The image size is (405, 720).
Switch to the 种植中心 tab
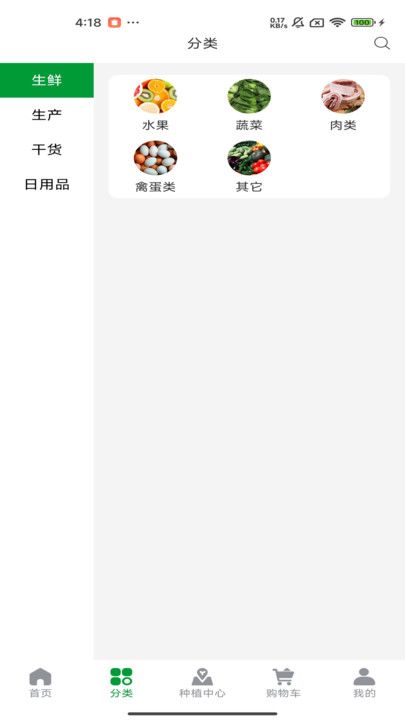pyautogui.click(x=202, y=683)
